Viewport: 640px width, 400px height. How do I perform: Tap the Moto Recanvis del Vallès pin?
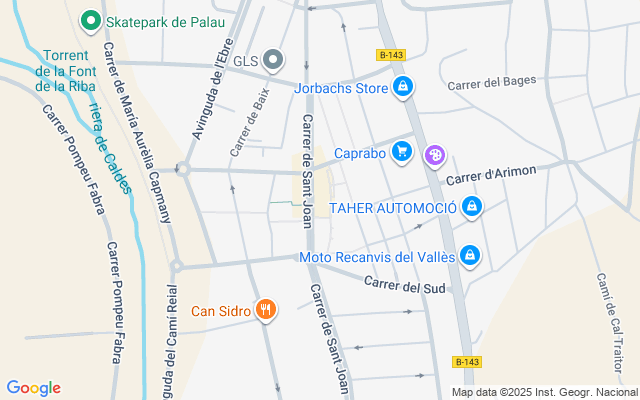tap(471, 257)
